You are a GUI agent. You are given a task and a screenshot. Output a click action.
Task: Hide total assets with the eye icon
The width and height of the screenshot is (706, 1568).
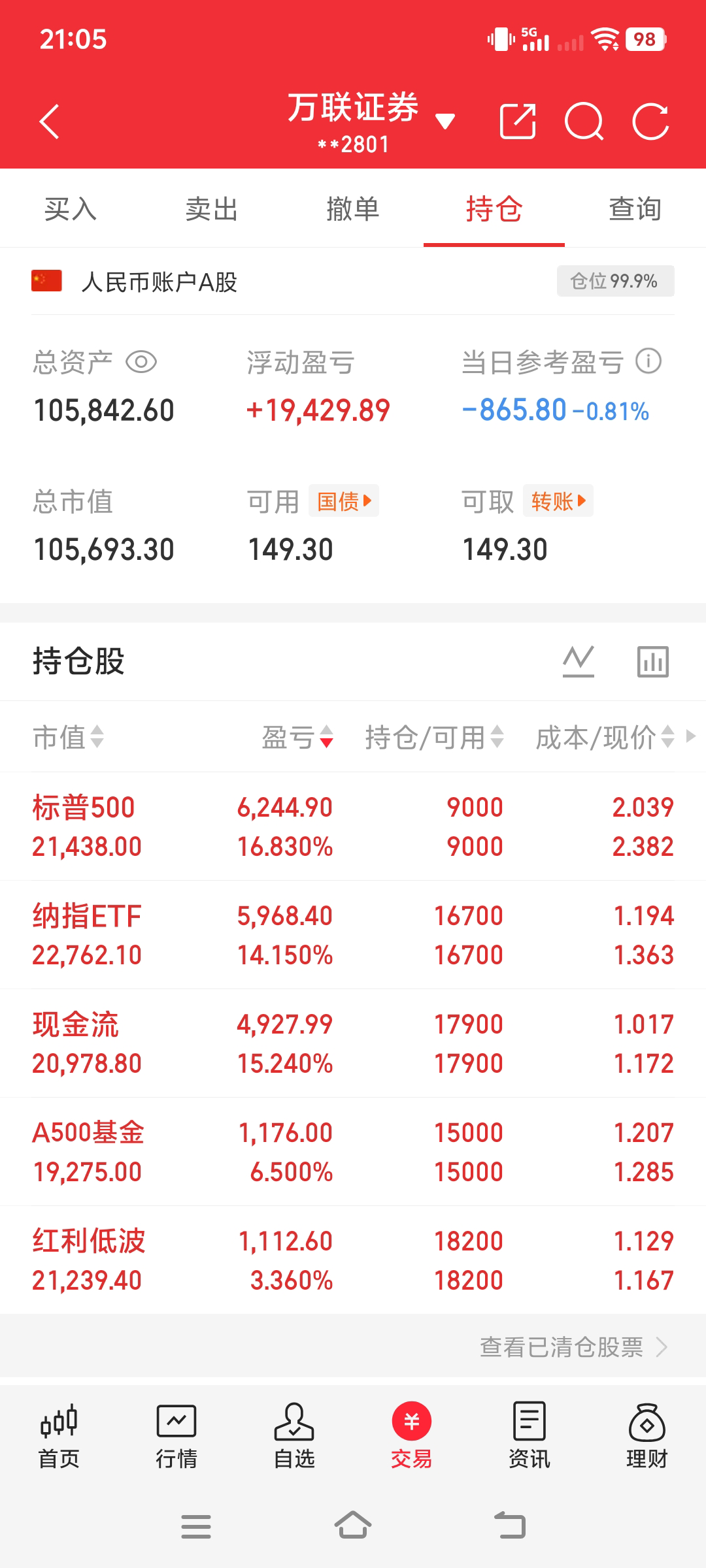[141, 362]
